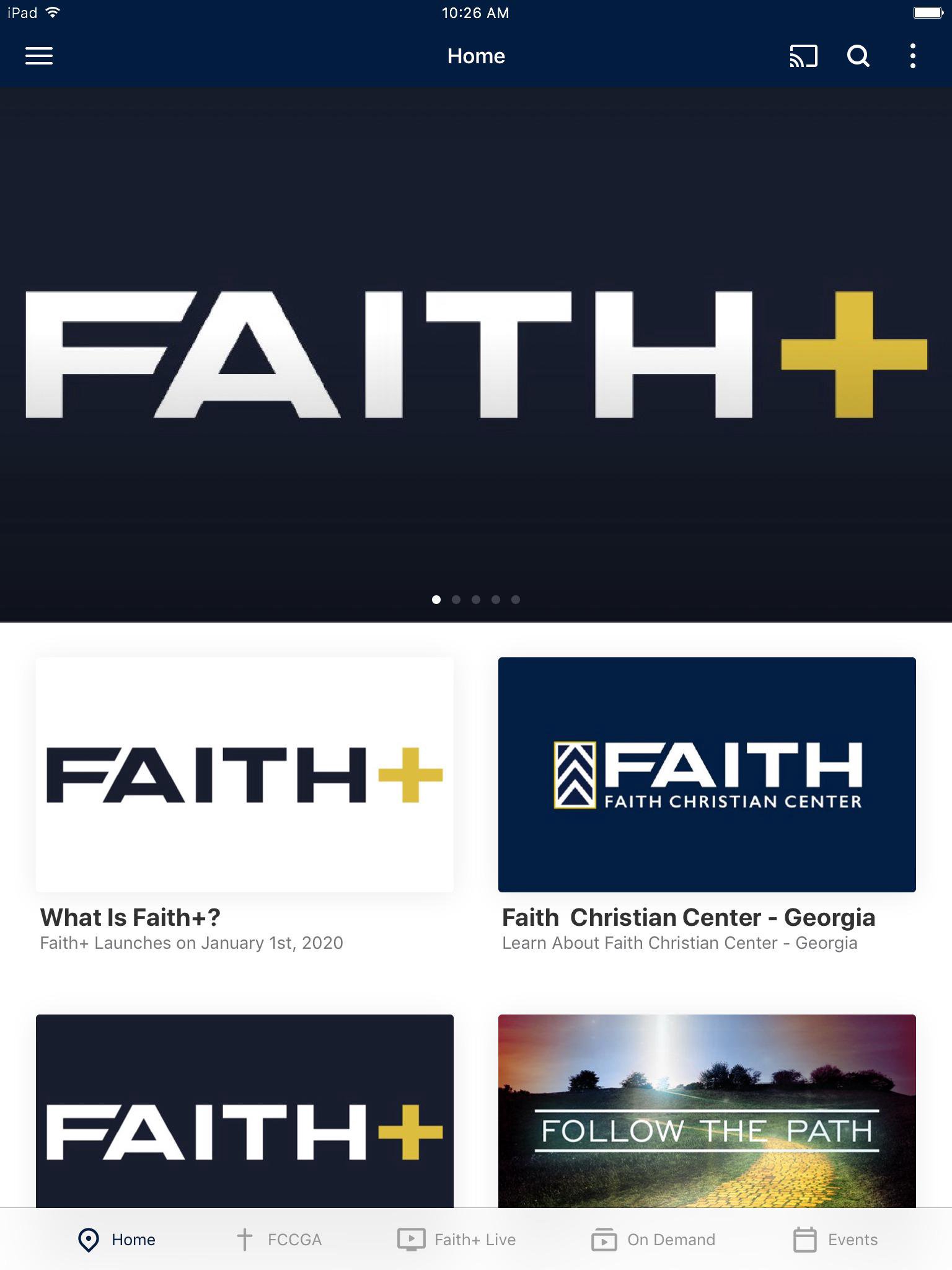
Task: Tap the Chromecast icon to cast
Action: pyautogui.click(x=804, y=56)
